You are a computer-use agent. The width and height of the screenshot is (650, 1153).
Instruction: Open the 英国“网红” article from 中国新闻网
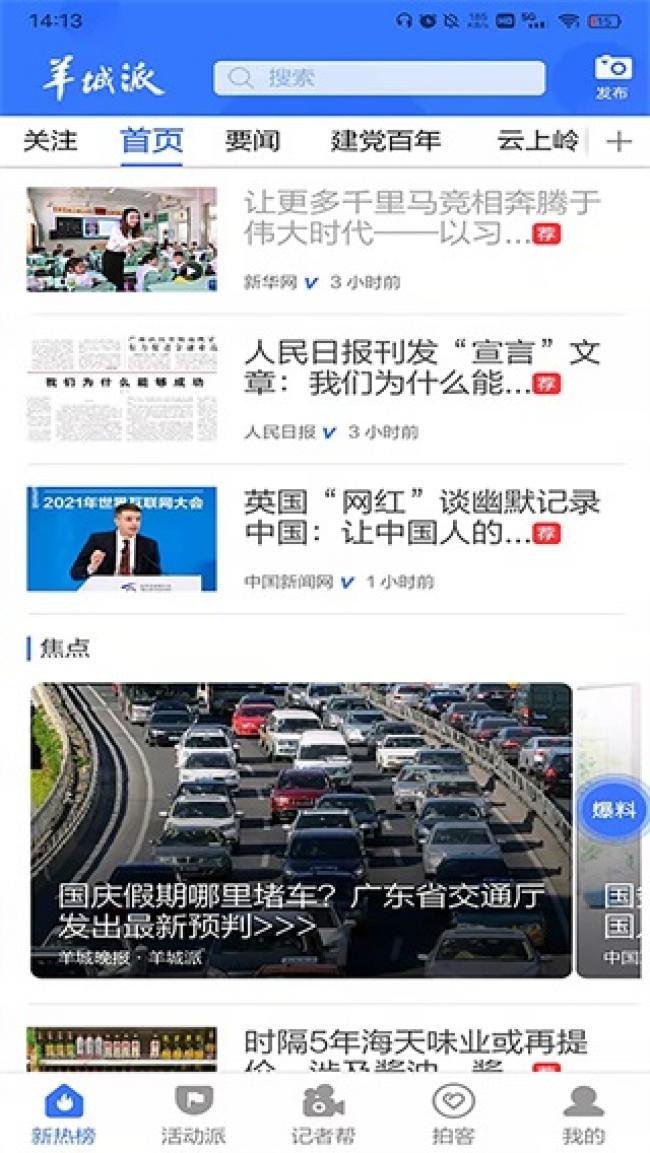coord(422,518)
